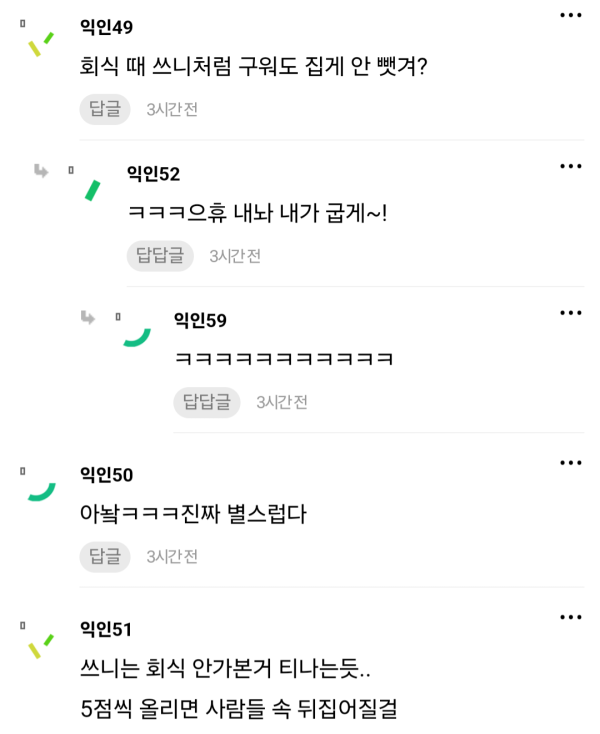
Task: Open overflow menu for 익인51's comment
Action: (x=570, y=617)
